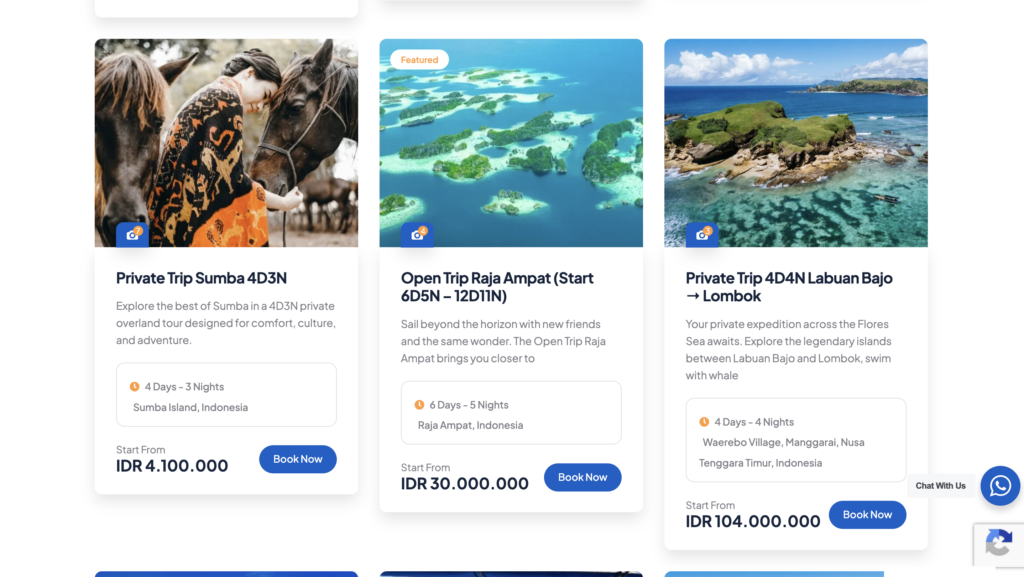Open Private Trip 4D4N Labuan Bajo title

(x=789, y=287)
